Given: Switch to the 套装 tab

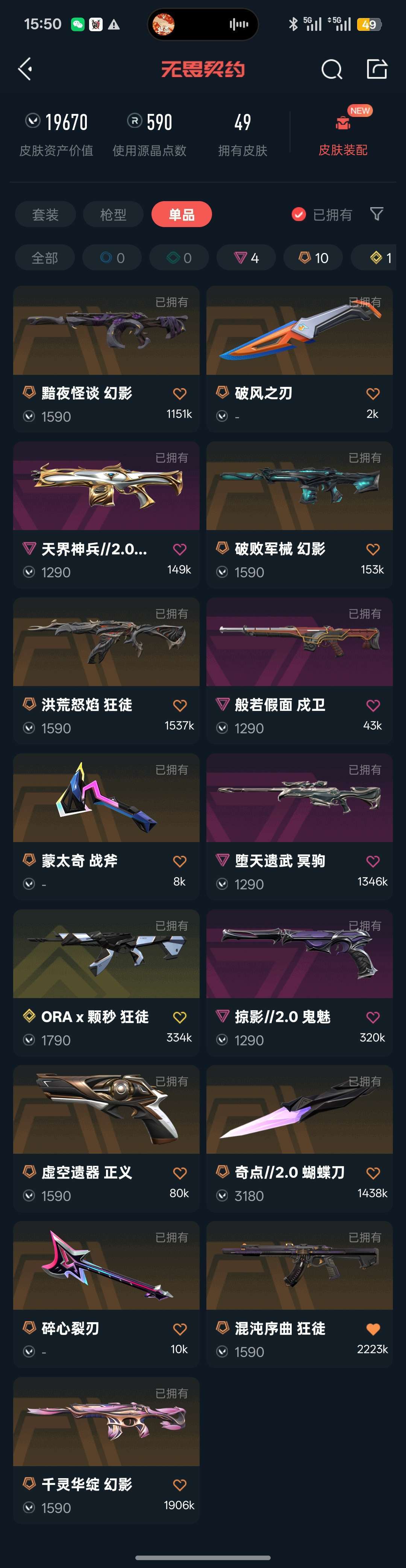Looking at the screenshot, I should click(x=45, y=214).
